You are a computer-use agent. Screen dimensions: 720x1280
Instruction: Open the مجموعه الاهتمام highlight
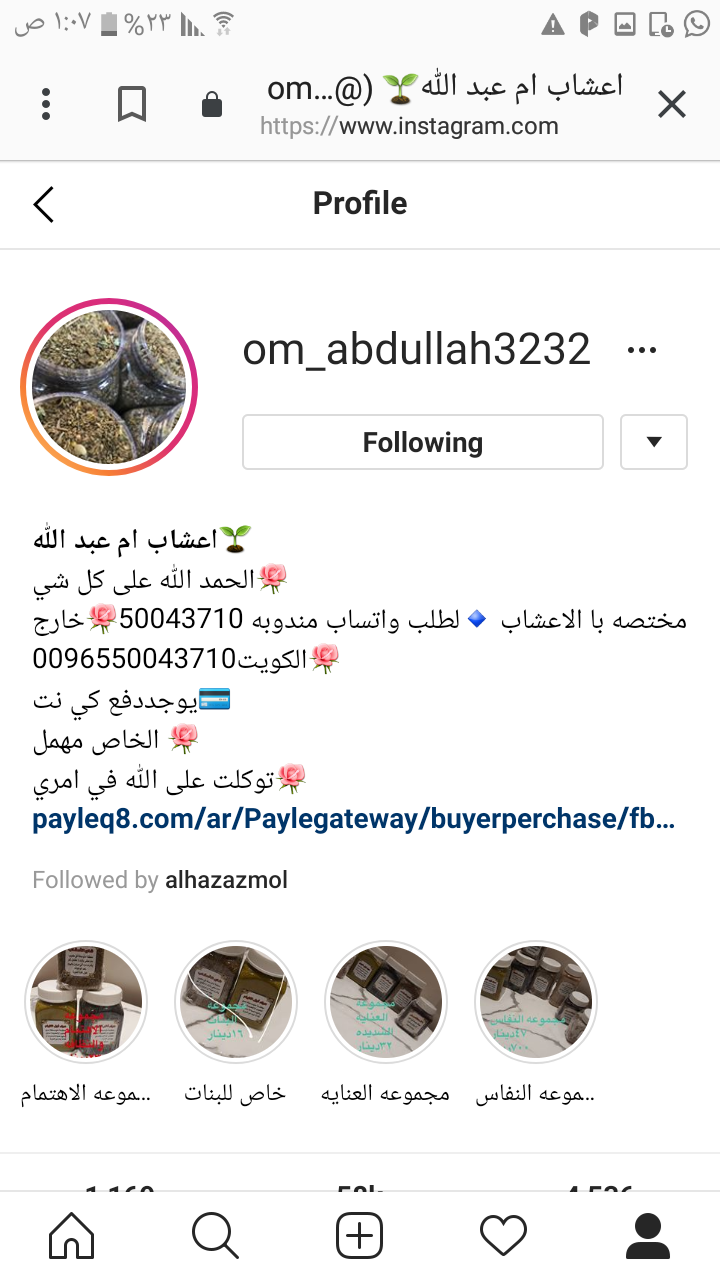click(86, 1002)
